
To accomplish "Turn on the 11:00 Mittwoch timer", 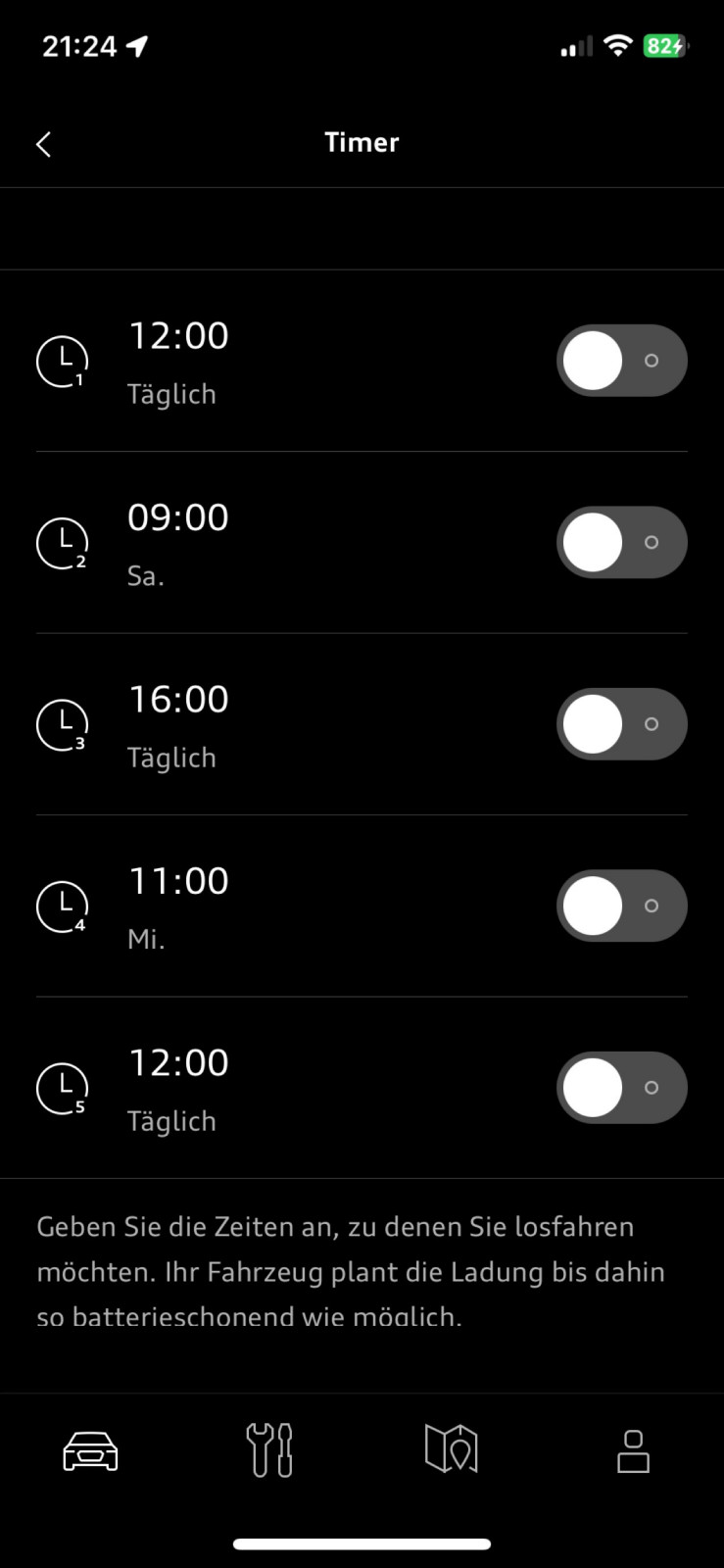I will [x=622, y=906].
